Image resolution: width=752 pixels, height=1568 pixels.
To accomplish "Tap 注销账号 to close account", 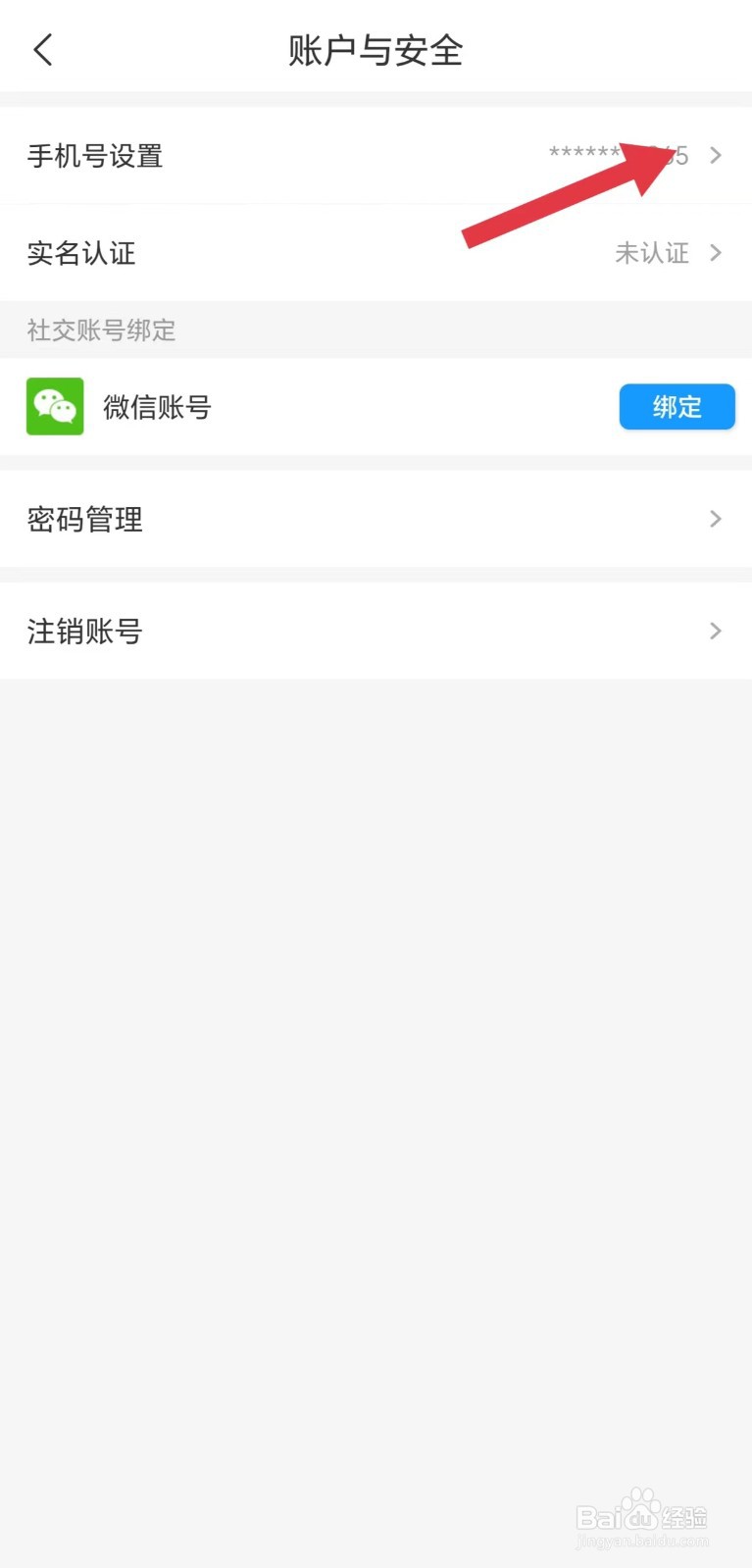I will pyautogui.click(x=84, y=631).
